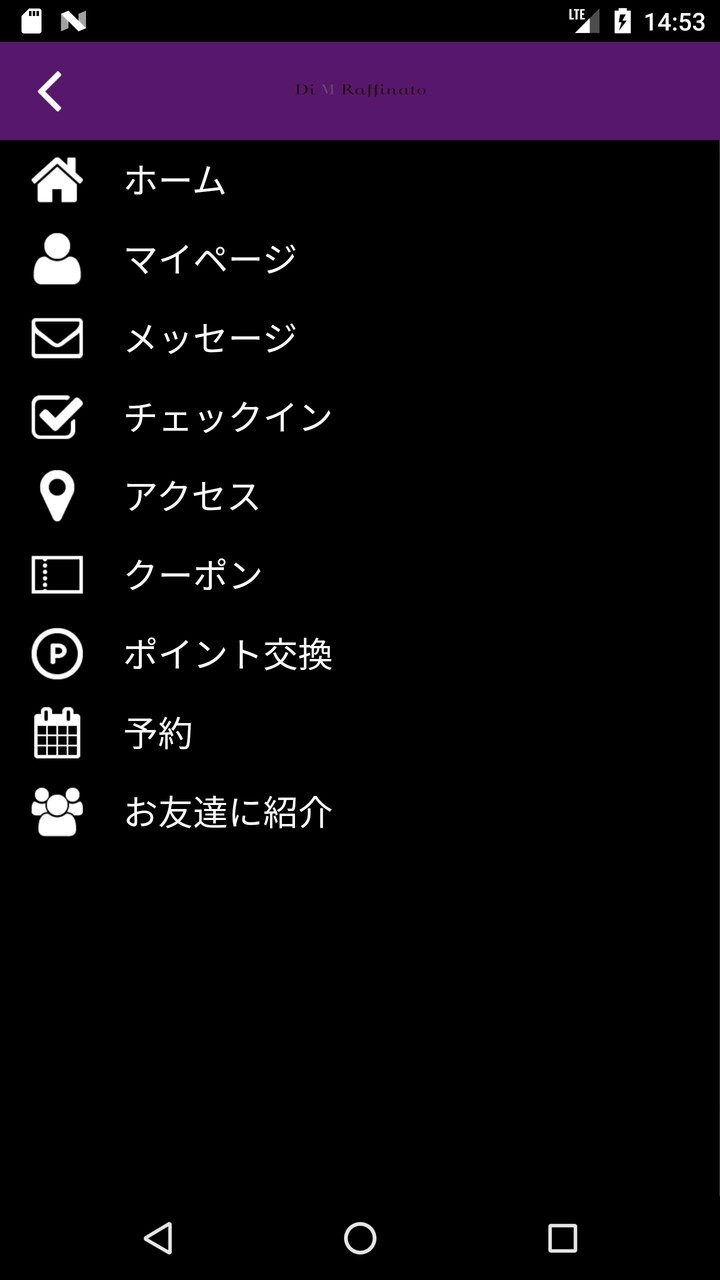The image size is (720, 1280).
Task: Click the envelope icon for messages
Action: click(57, 339)
